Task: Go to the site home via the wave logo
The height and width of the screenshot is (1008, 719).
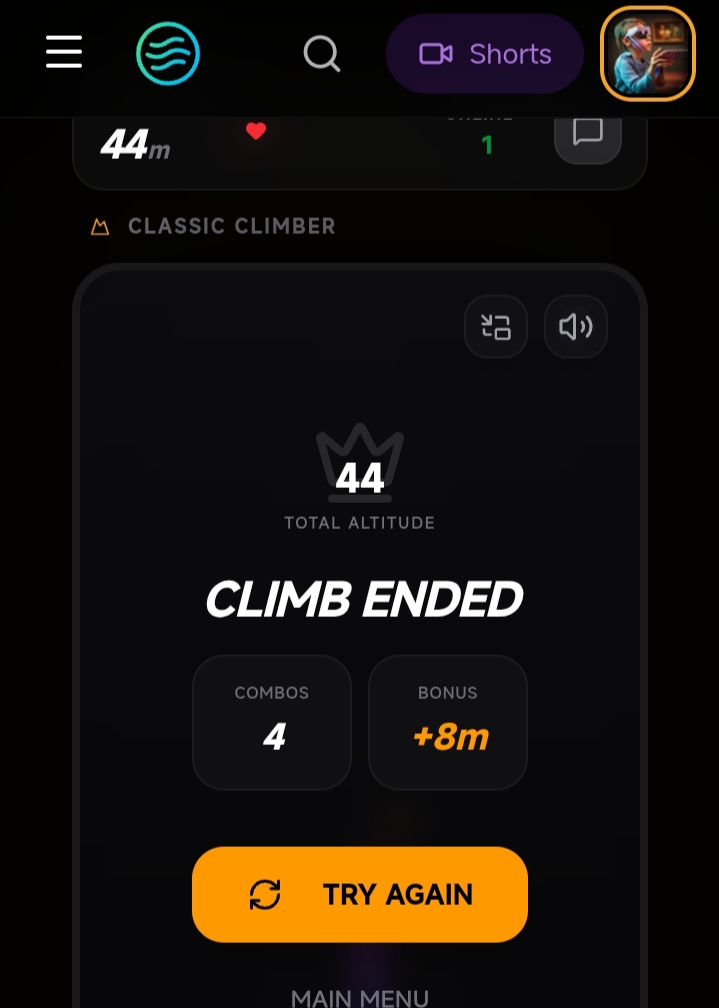Action: click(x=168, y=54)
